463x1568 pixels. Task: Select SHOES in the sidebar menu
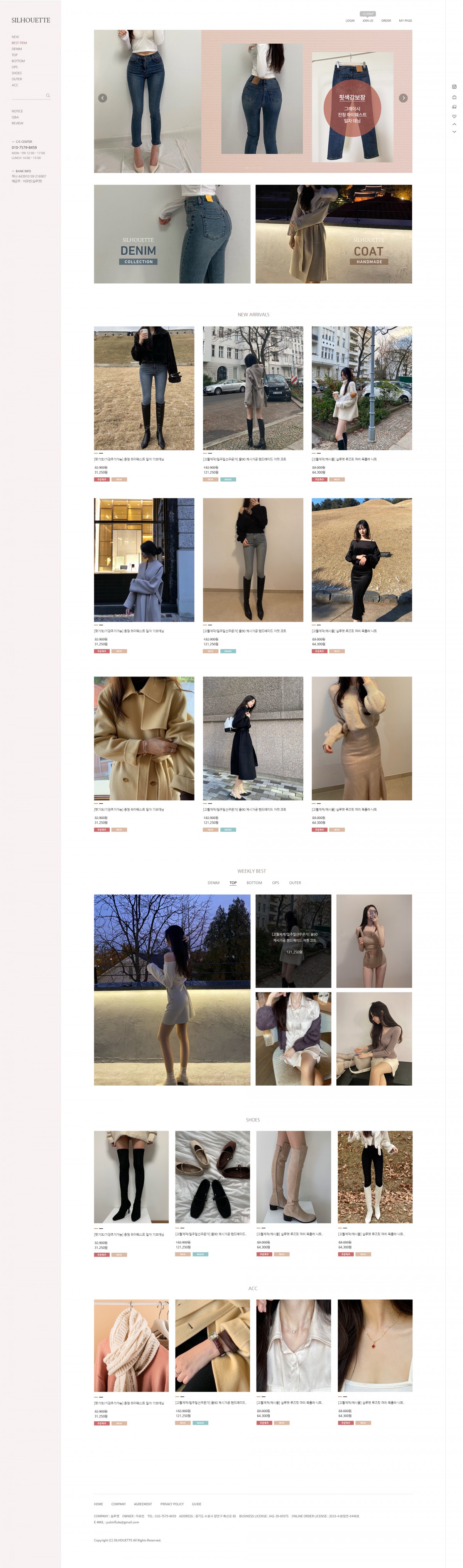pos(17,73)
